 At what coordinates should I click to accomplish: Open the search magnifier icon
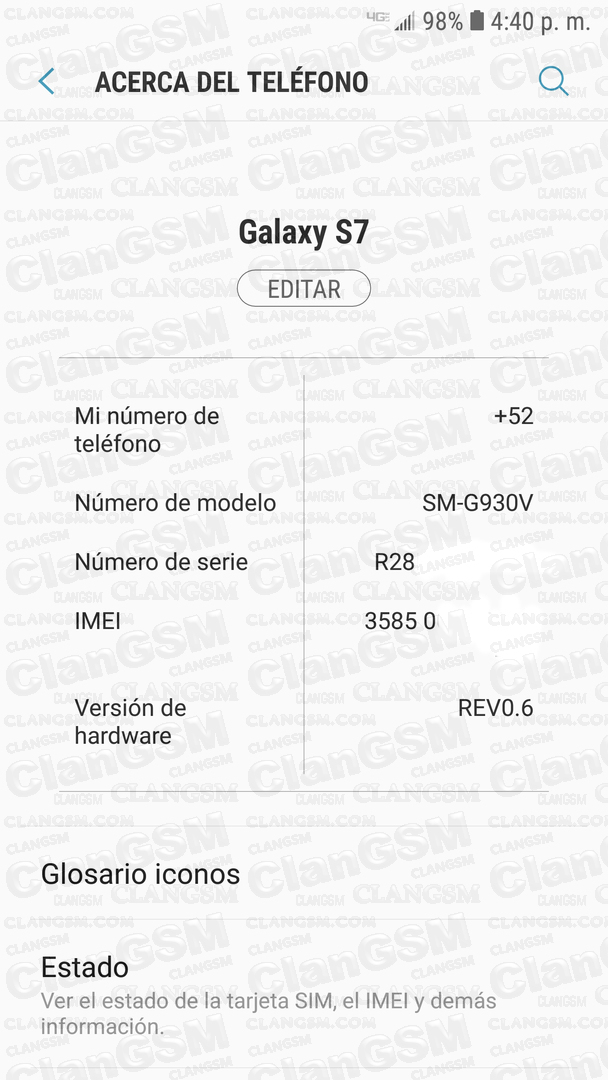click(554, 81)
